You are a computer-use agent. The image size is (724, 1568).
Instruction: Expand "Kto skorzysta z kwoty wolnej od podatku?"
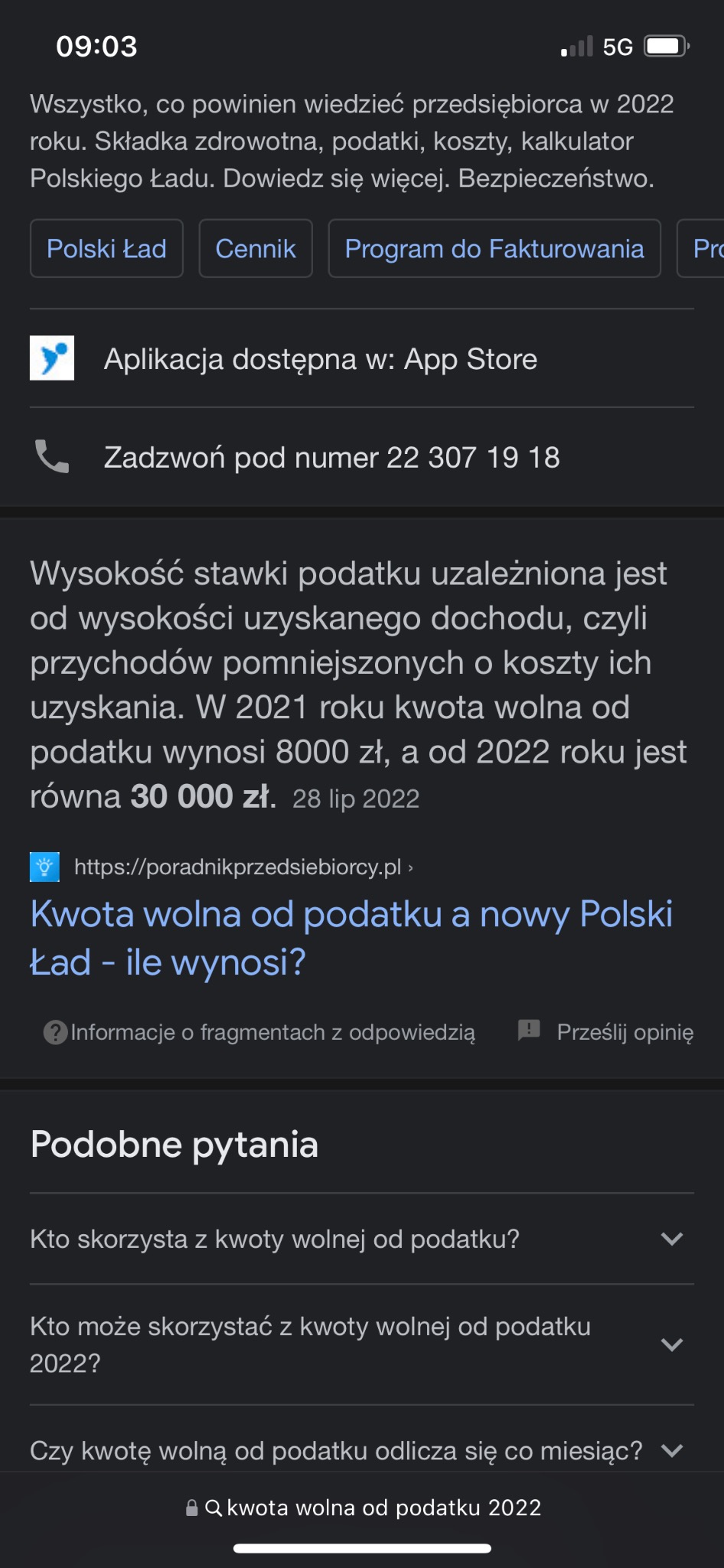[x=671, y=1238]
